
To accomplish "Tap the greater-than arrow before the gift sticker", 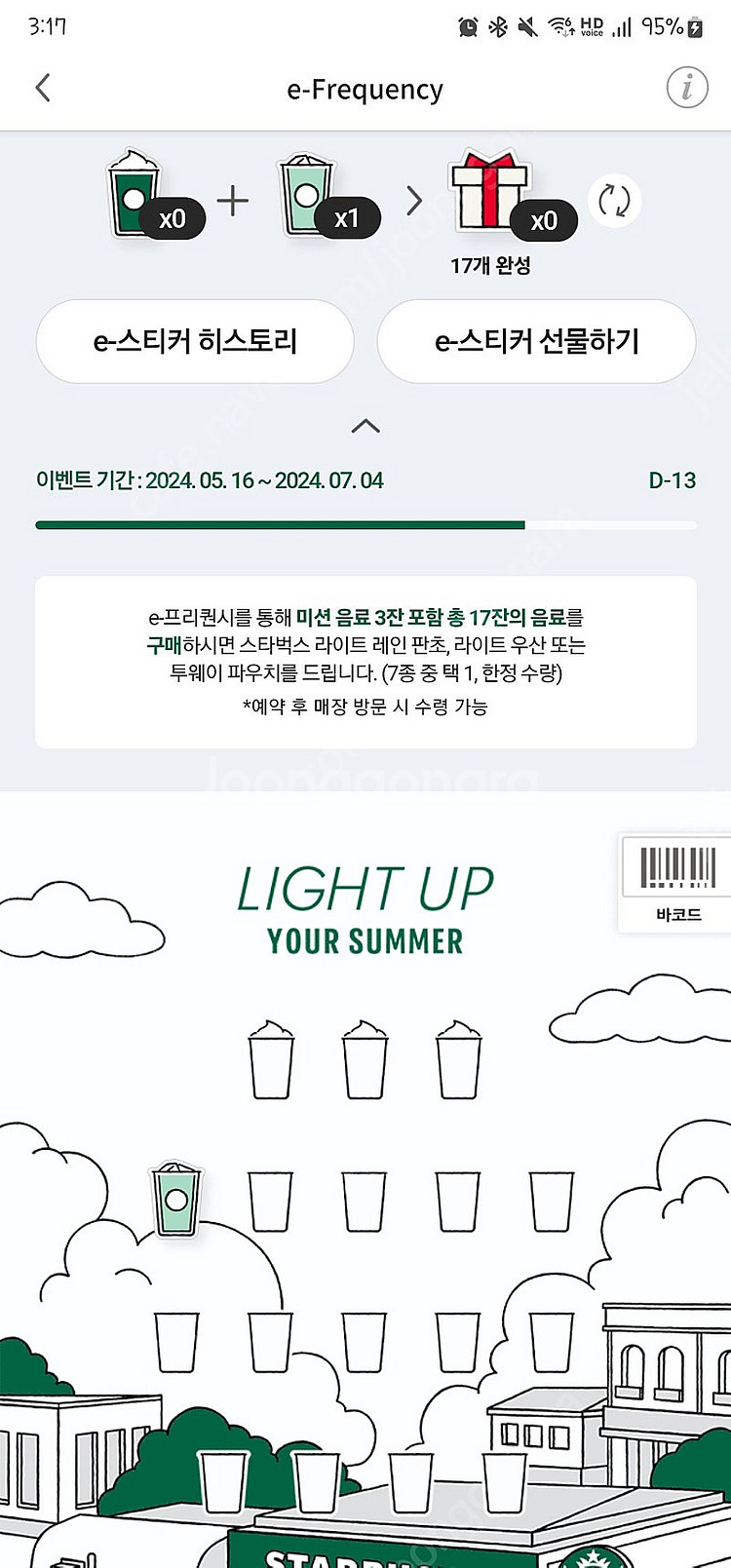I will (413, 201).
